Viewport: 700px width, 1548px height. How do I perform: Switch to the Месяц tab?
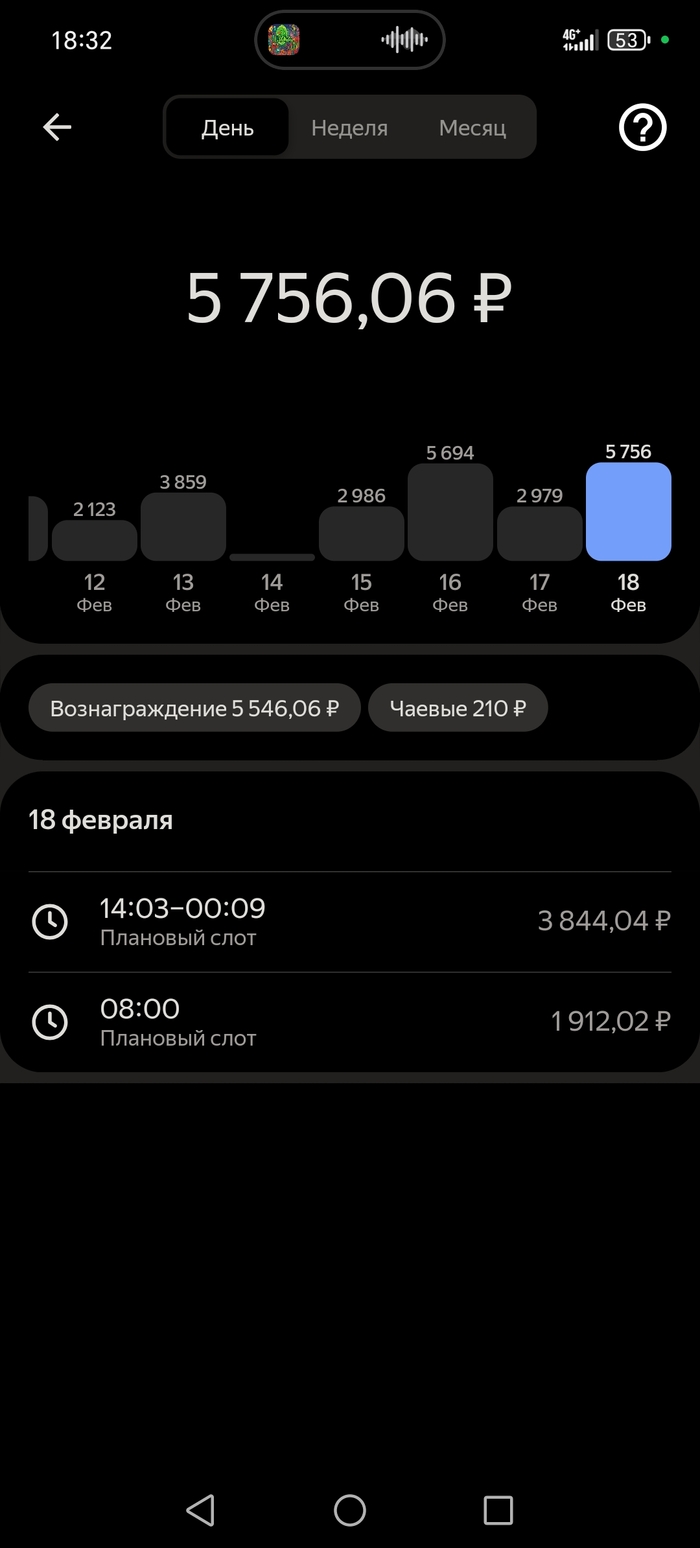click(472, 128)
